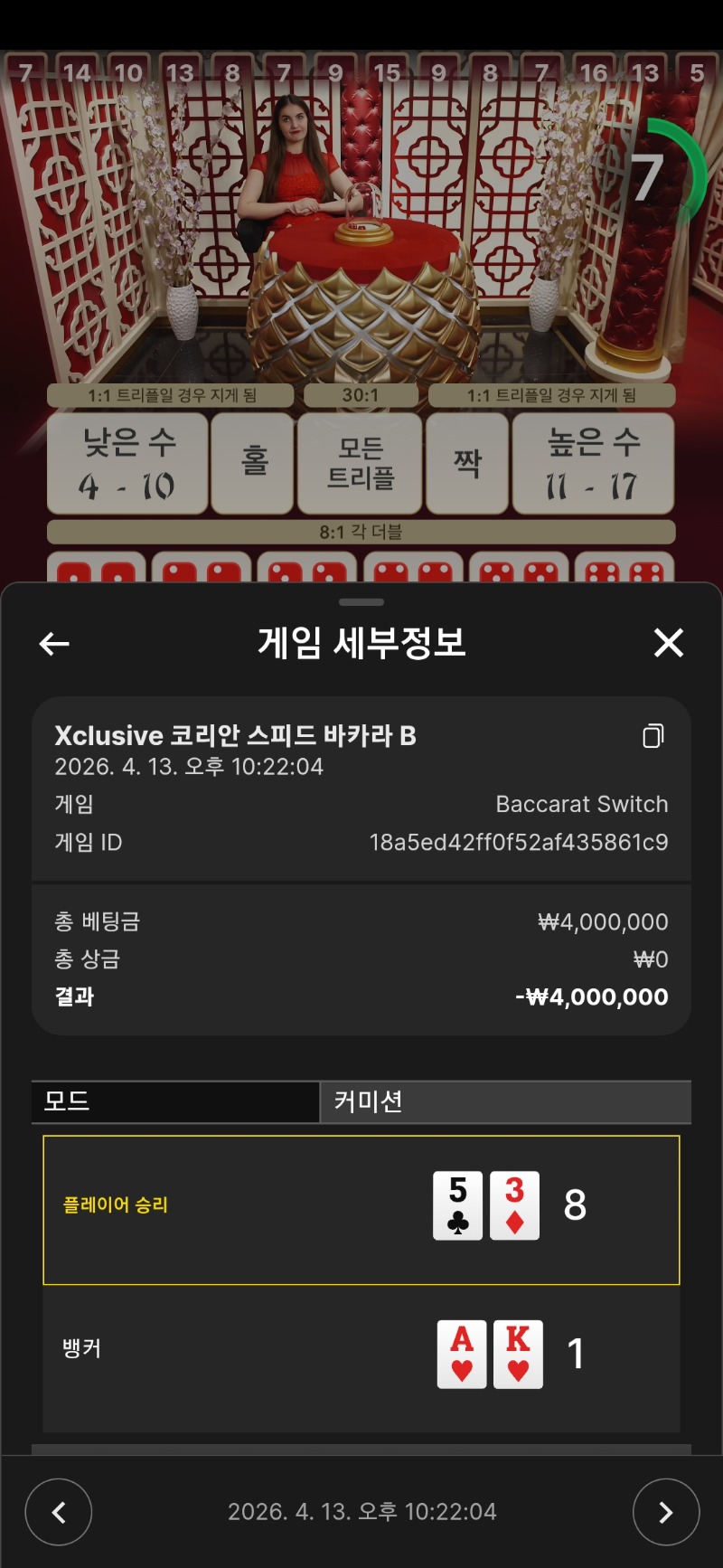The image size is (723, 1568).
Task: Go to next game record
Action: point(665,1512)
